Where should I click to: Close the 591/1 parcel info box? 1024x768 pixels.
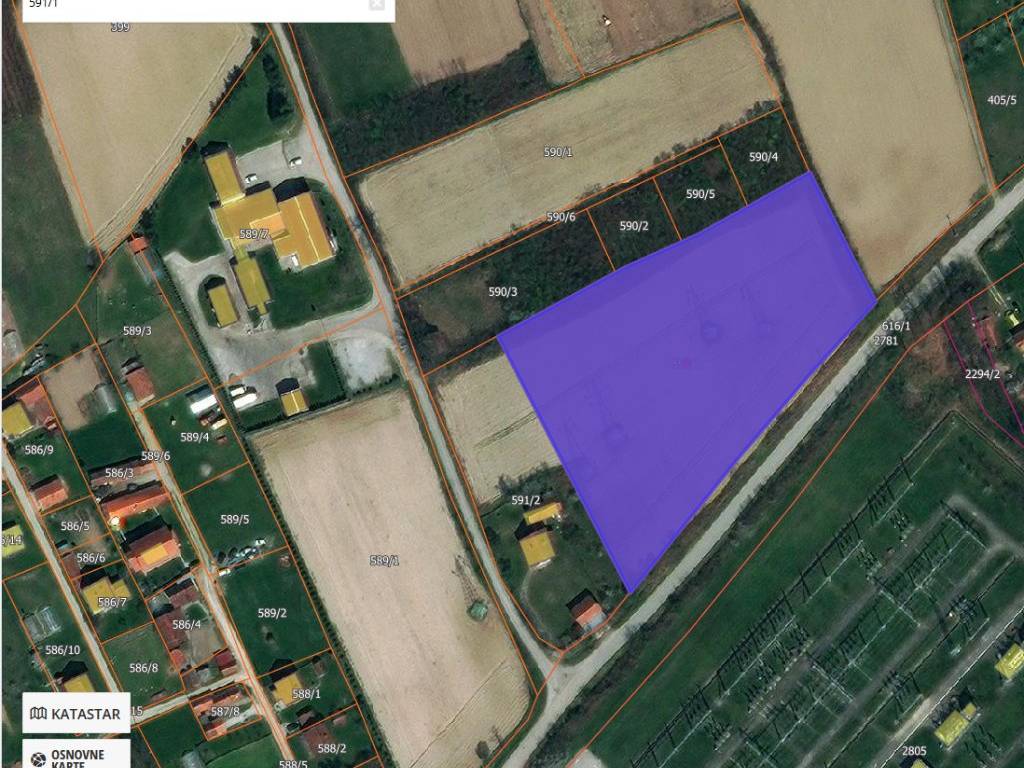pos(377,4)
